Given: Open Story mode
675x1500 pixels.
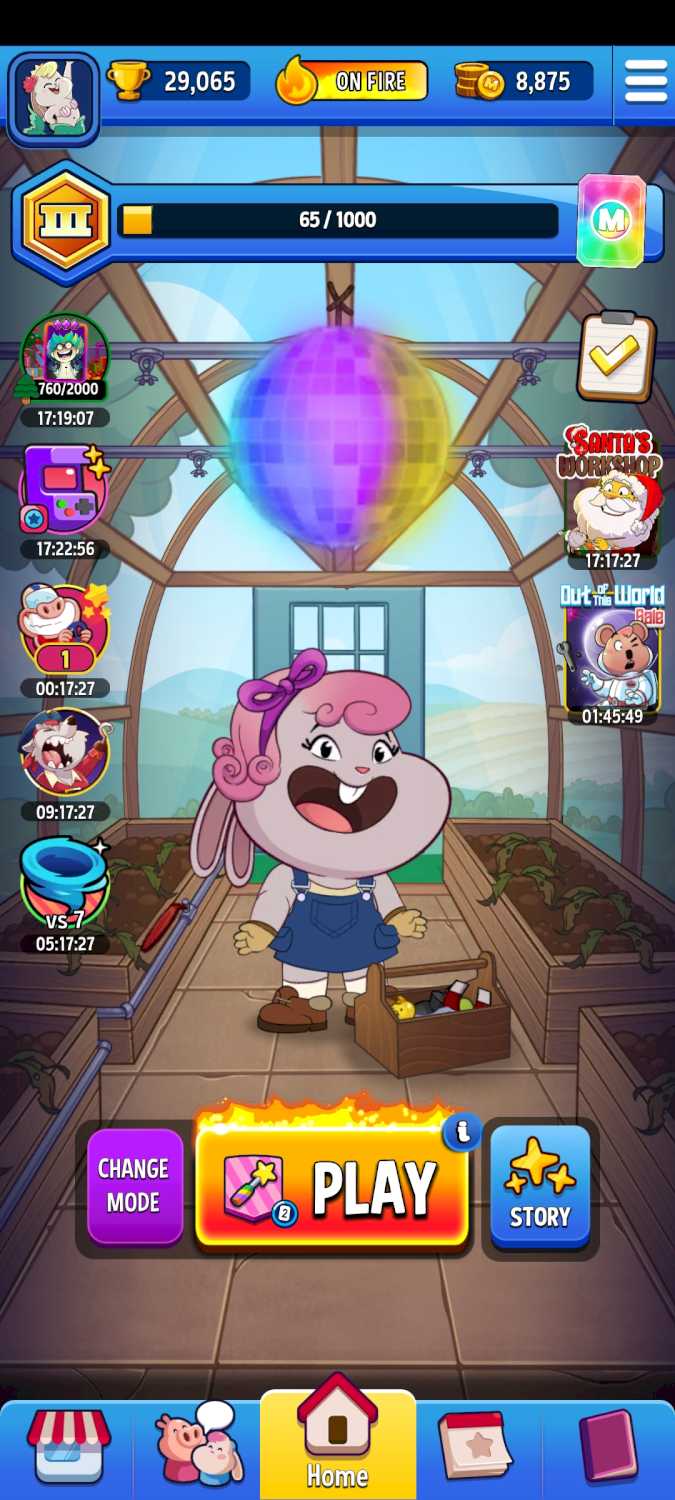Looking at the screenshot, I should [x=540, y=1186].
